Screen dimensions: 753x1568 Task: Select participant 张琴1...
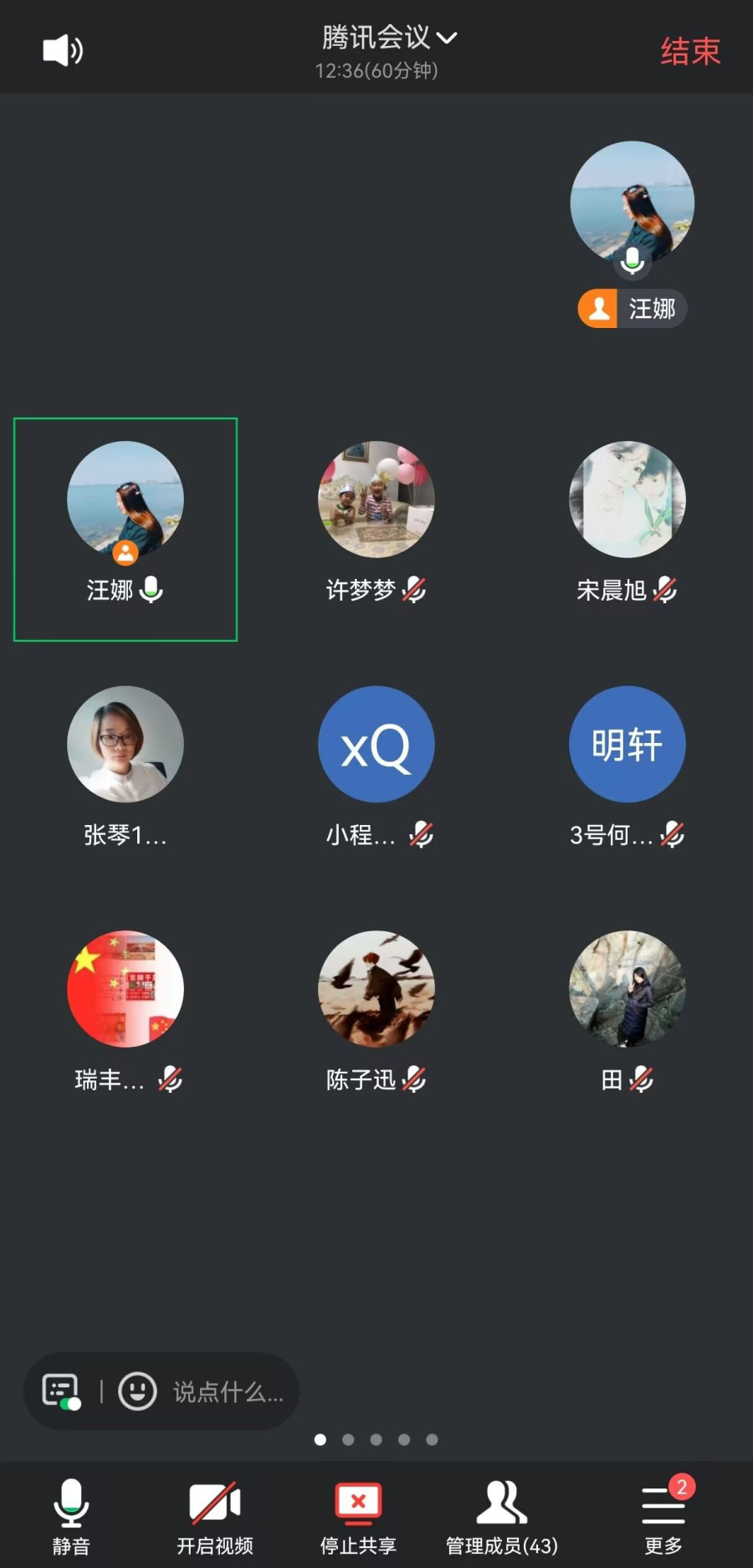click(125, 745)
